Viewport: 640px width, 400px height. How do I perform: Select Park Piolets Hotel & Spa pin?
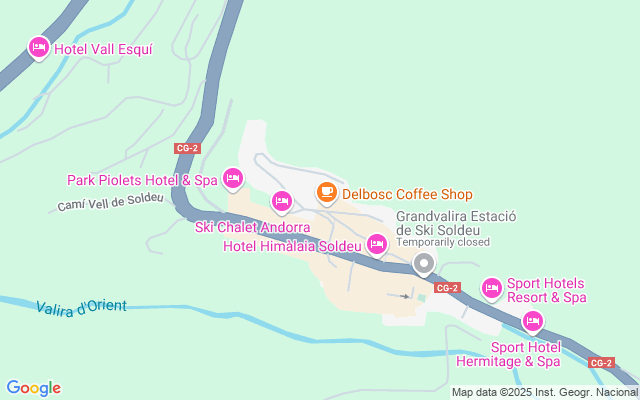[x=233, y=179]
